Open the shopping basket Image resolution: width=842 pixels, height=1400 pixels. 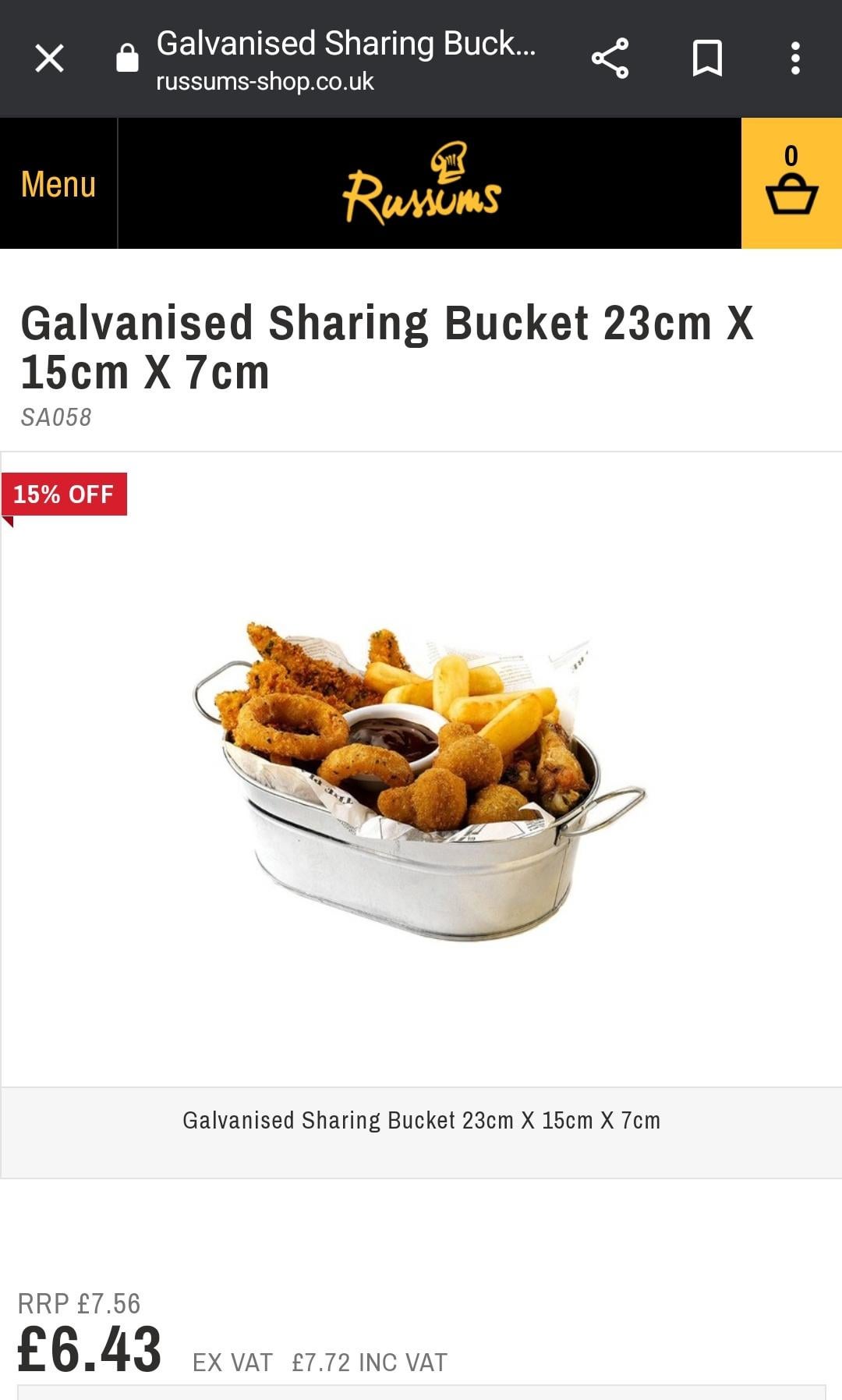(791, 183)
